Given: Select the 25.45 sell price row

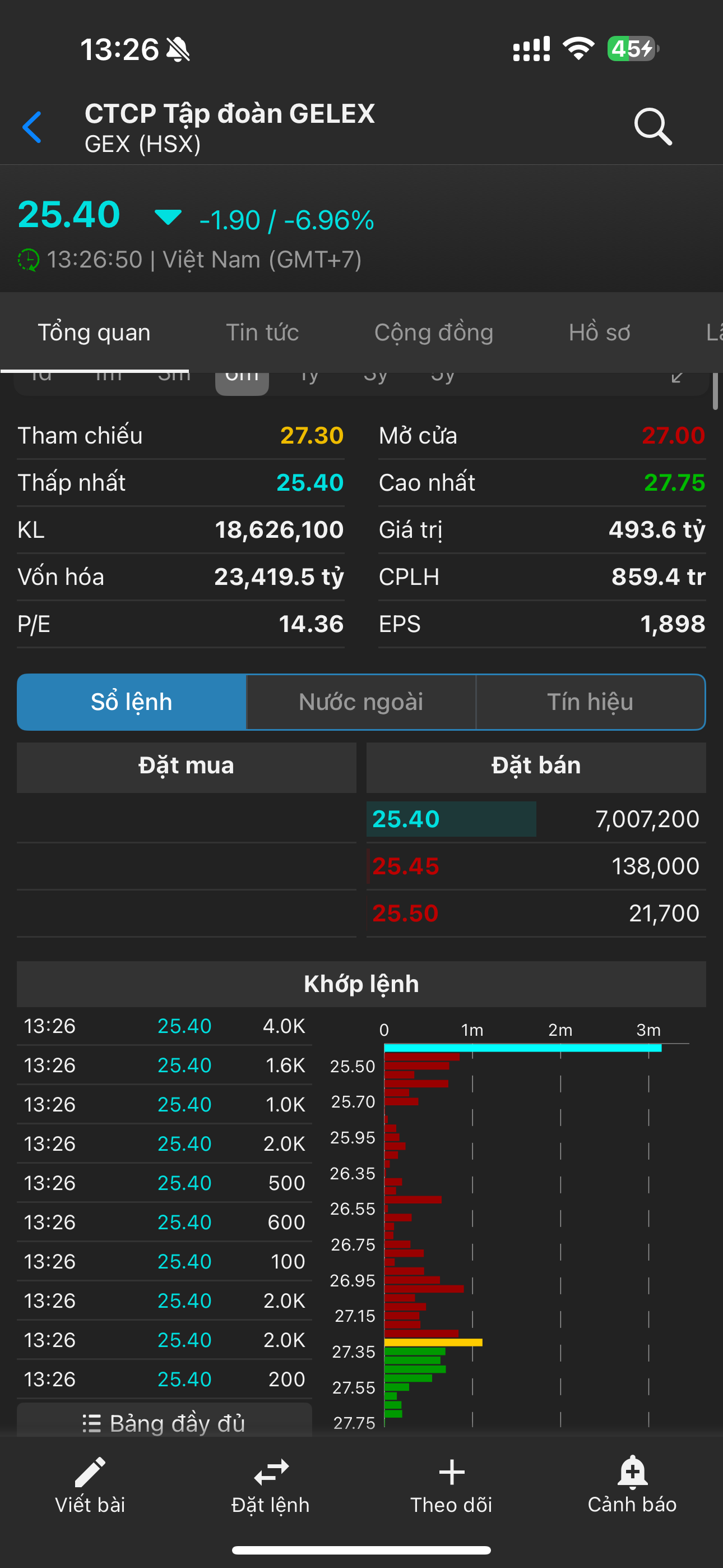Looking at the screenshot, I should (536, 866).
